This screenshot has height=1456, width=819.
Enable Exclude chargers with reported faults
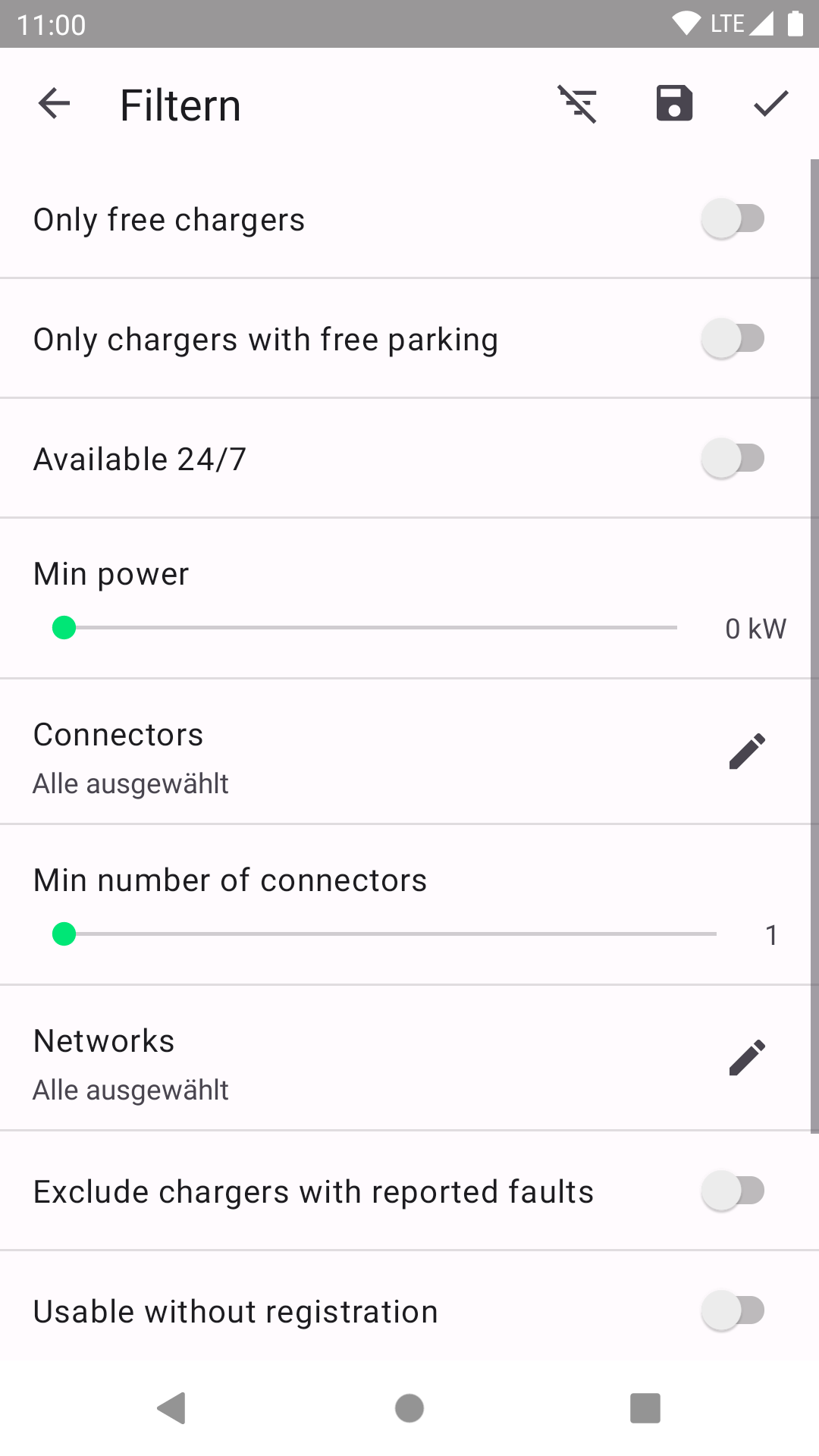[733, 1191]
